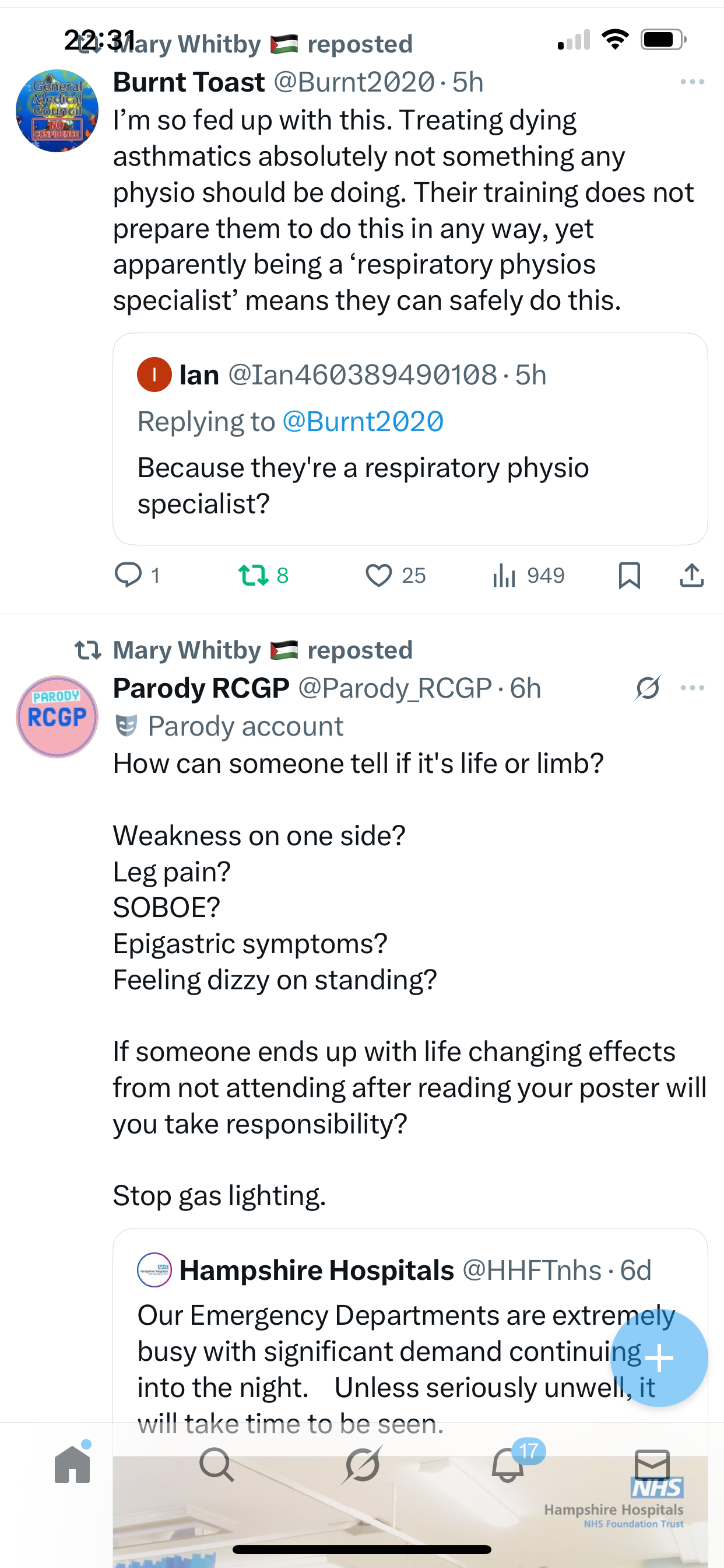This screenshot has height=1568, width=724.
Task: Open Burnt Toast's profile picture
Action: (57, 111)
